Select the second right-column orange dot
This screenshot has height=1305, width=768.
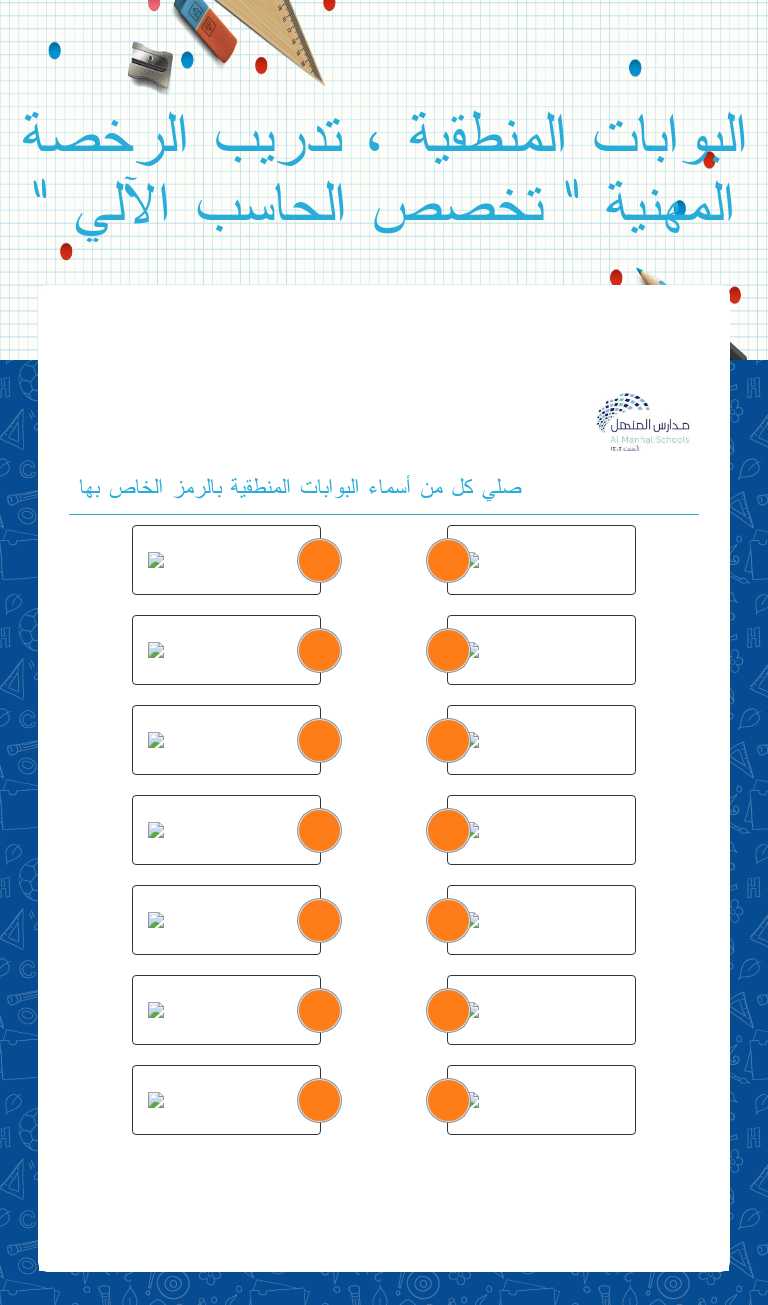[447, 650]
